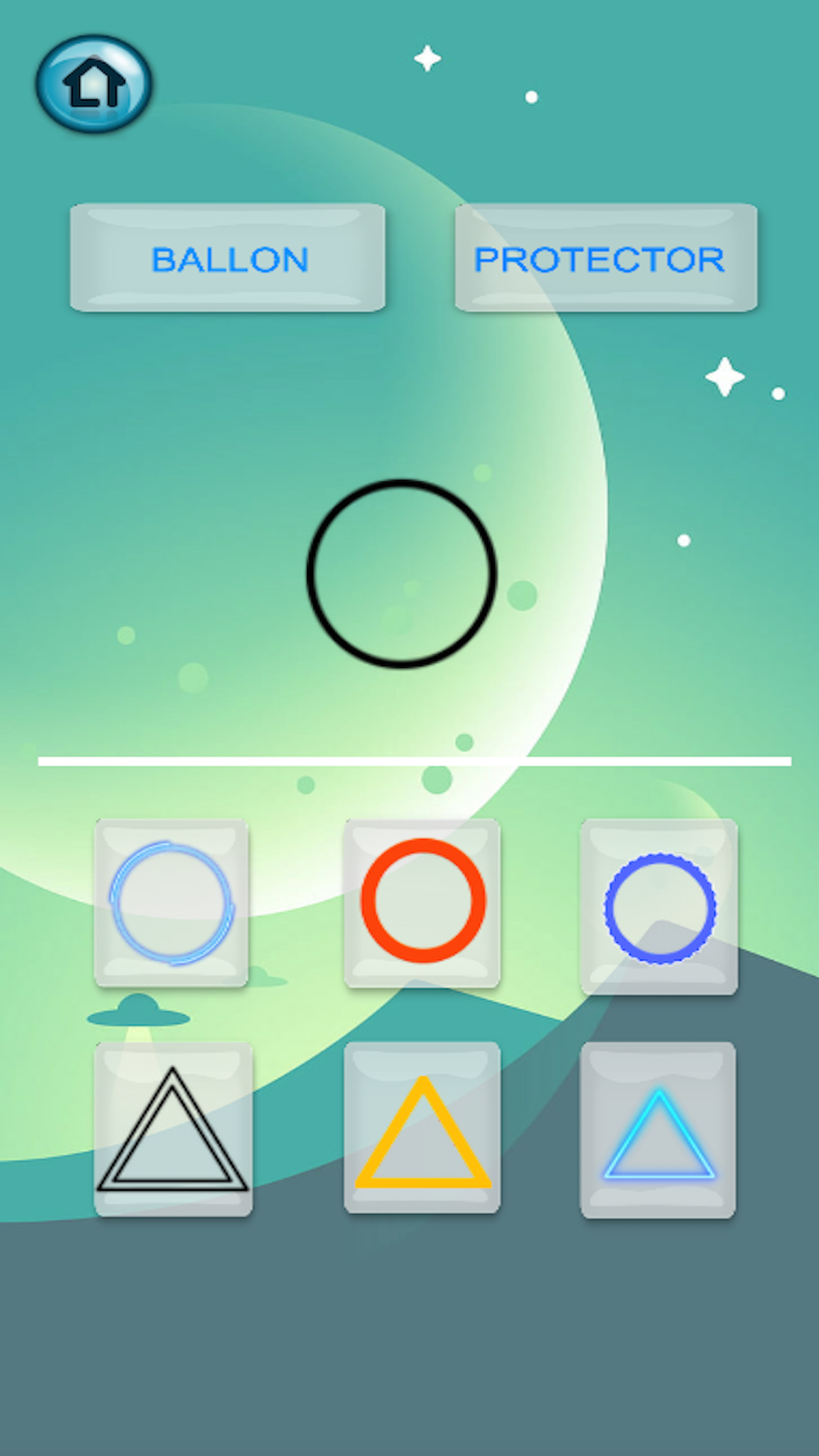Choose the light blue glowing circle skin
This screenshot has height=1456, width=819.
(171, 903)
